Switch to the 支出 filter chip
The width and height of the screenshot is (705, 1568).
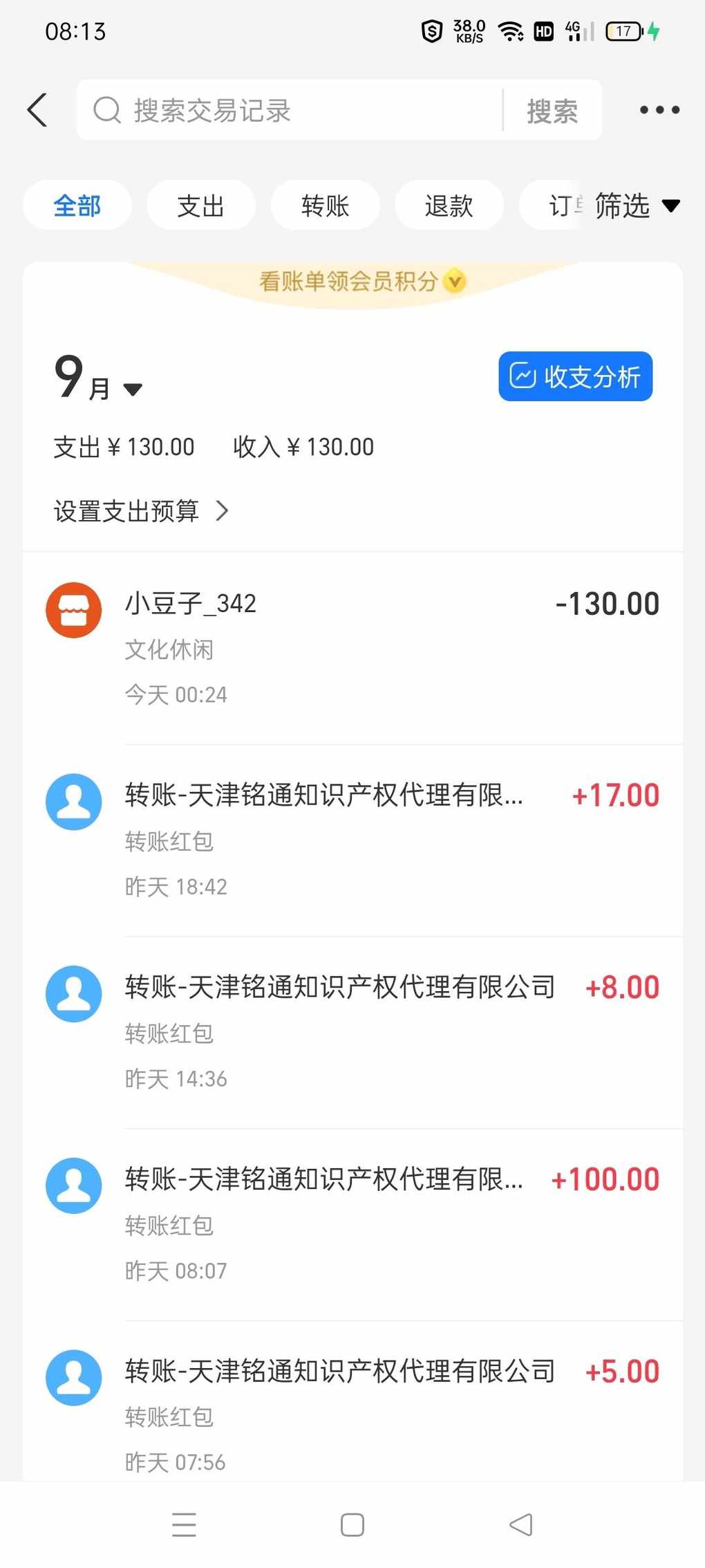201,205
